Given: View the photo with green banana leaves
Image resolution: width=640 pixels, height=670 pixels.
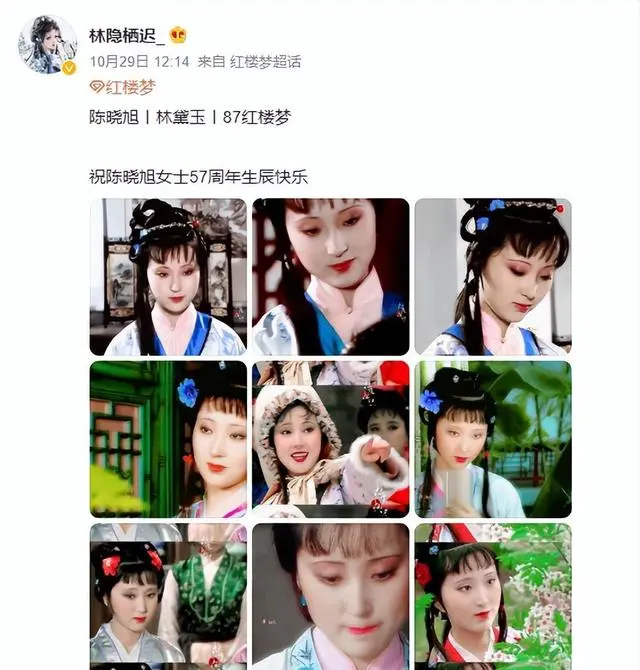Looking at the screenshot, I should [x=493, y=439].
